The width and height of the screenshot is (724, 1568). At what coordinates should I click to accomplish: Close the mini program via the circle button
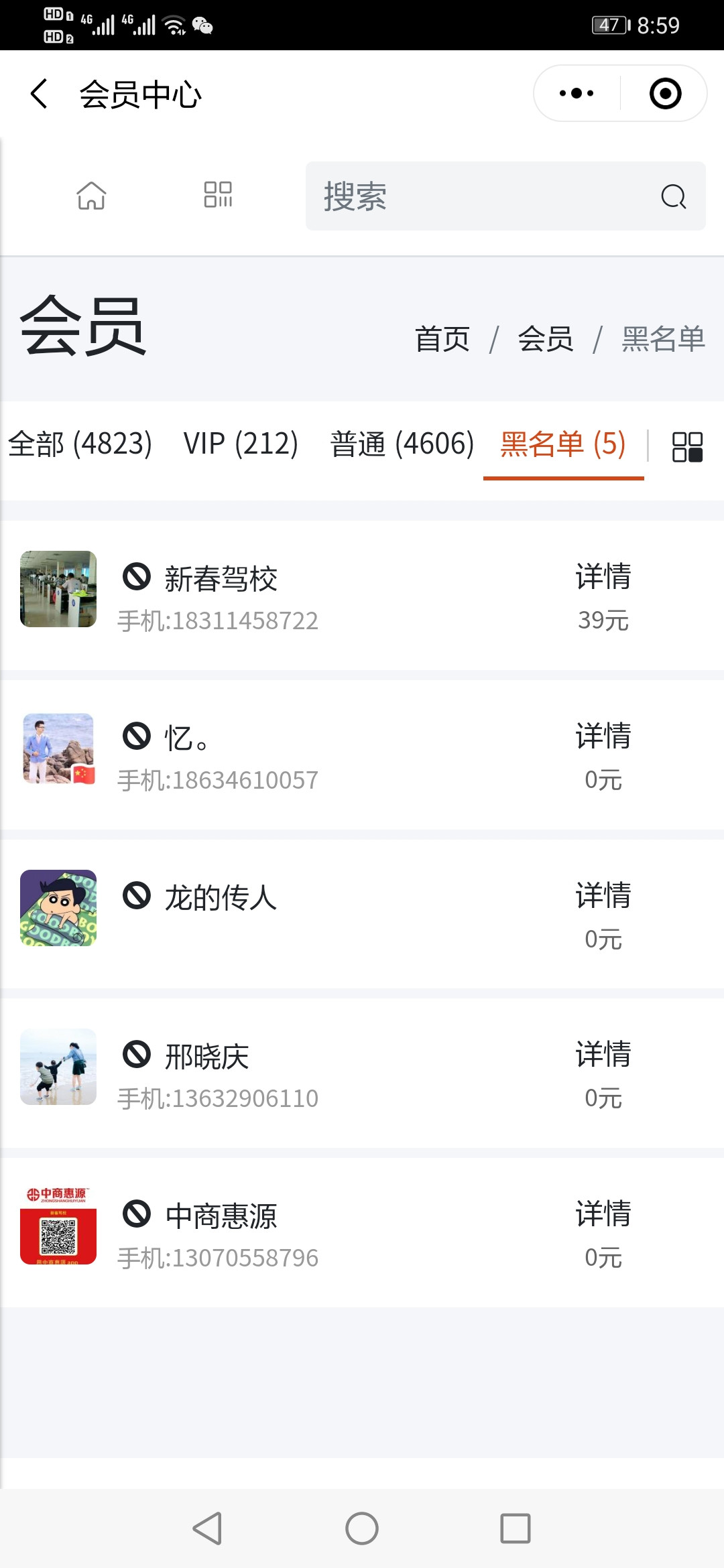point(665,94)
